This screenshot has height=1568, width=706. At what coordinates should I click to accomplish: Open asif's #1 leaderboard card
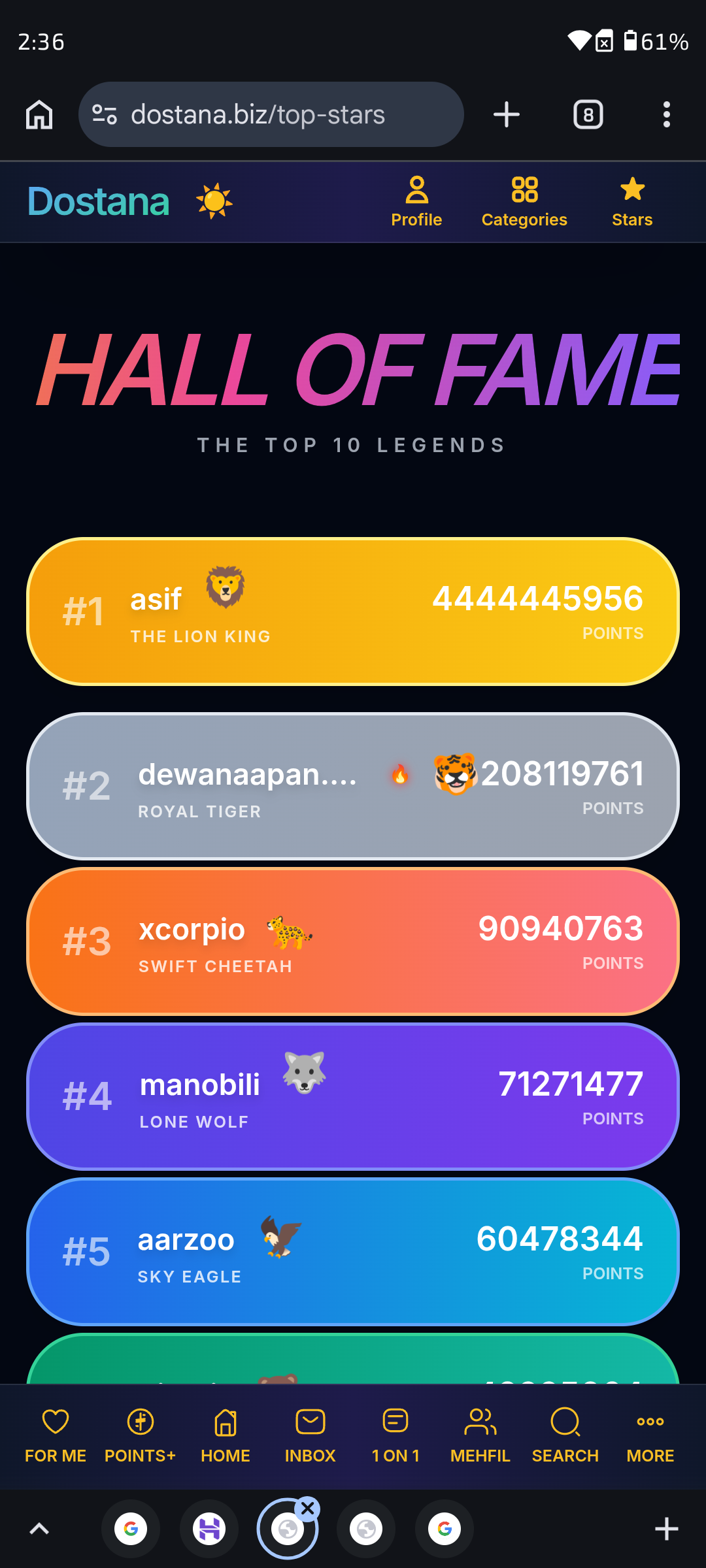tap(353, 612)
